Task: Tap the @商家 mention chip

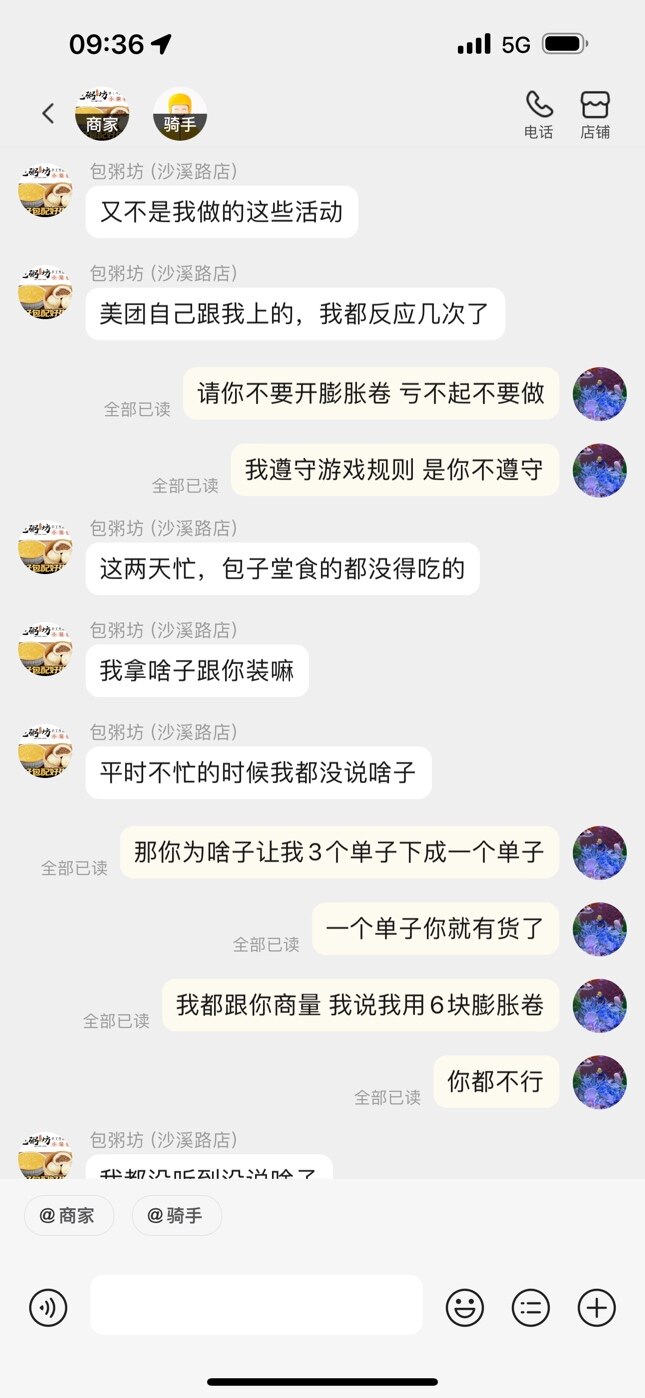Action: (x=69, y=1215)
